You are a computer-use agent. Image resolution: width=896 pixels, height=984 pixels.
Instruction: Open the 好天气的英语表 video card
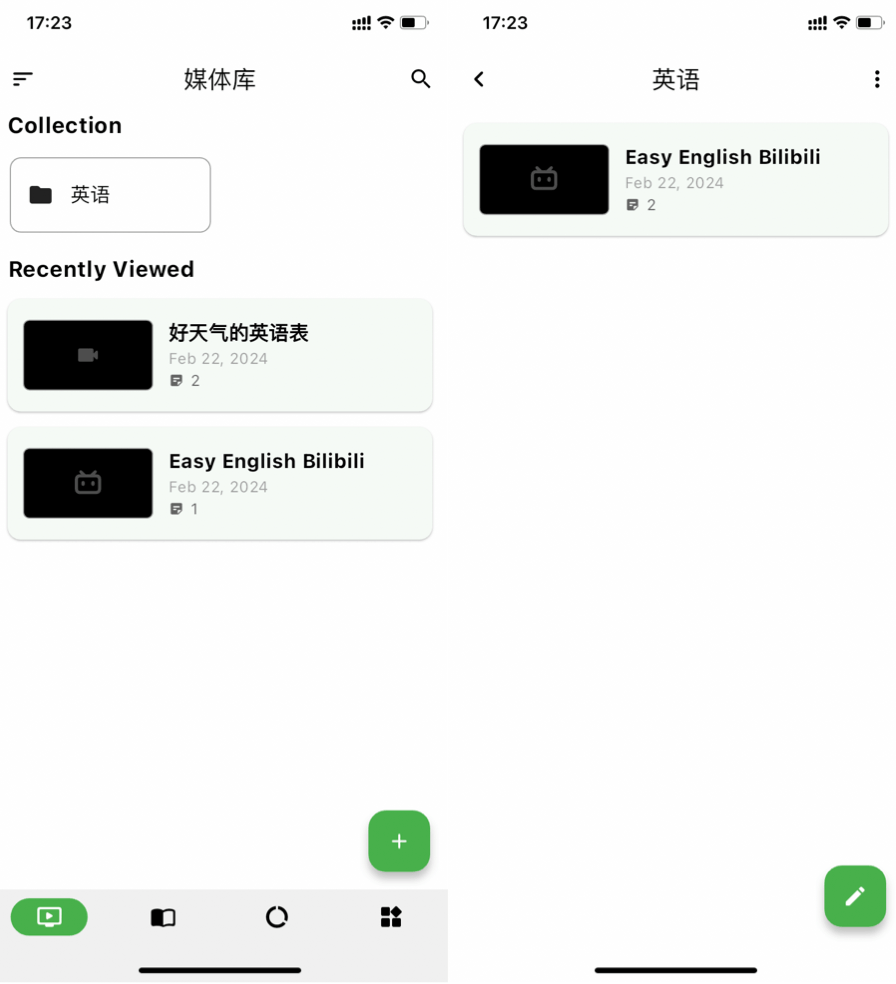click(x=220, y=355)
